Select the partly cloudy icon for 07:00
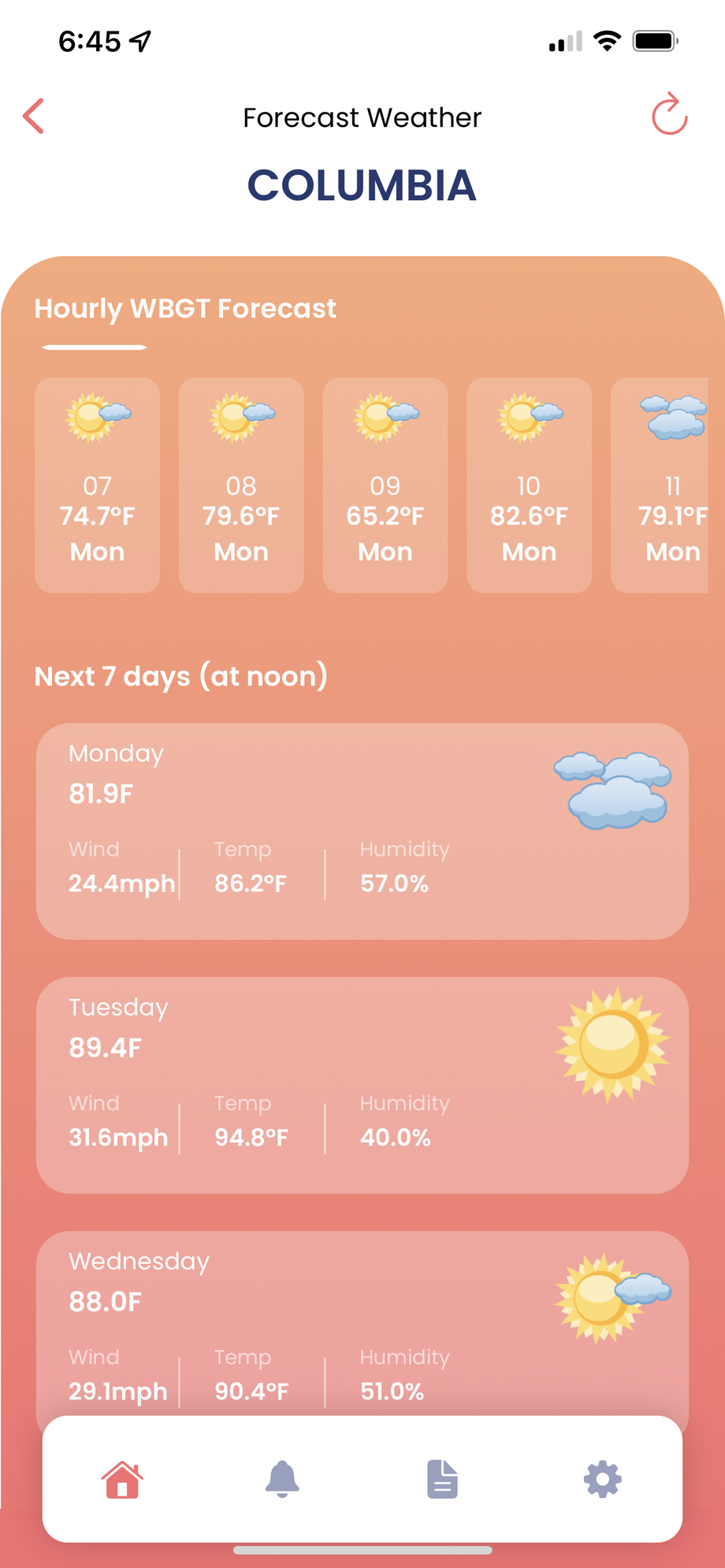 (x=97, y=418)
